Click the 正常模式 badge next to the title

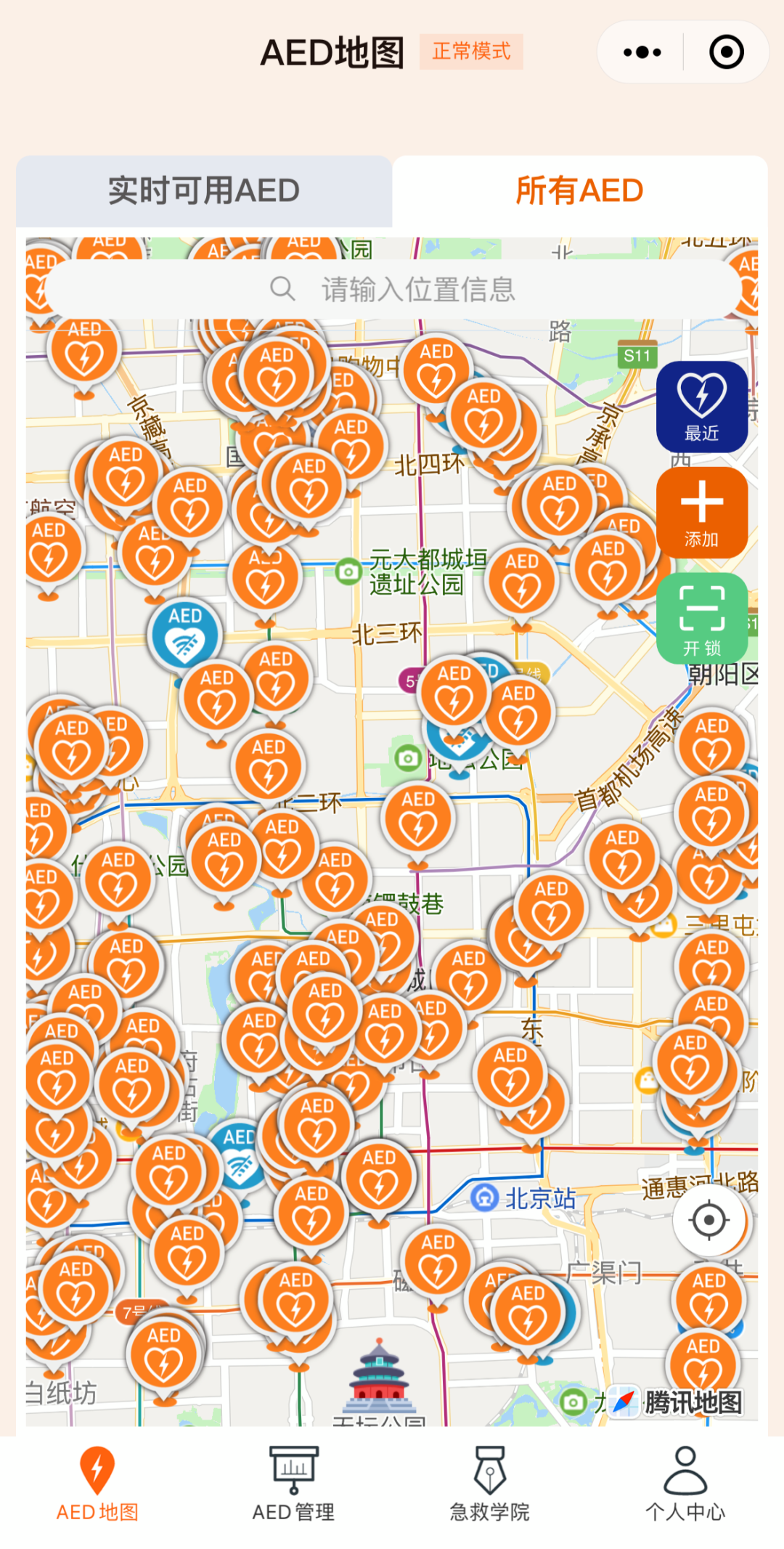tap(472, 52)
